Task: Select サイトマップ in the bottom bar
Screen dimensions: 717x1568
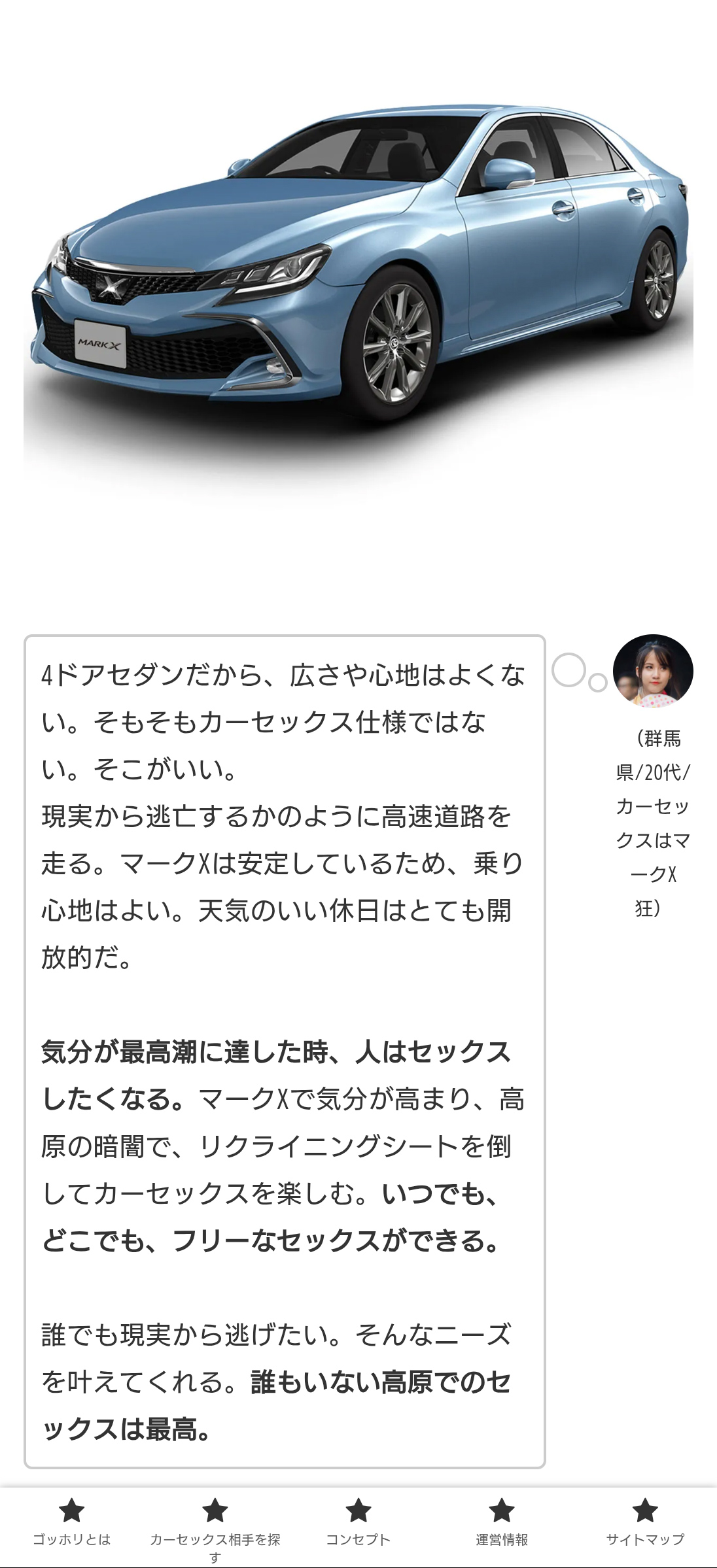Action: tap(645, 1527)
